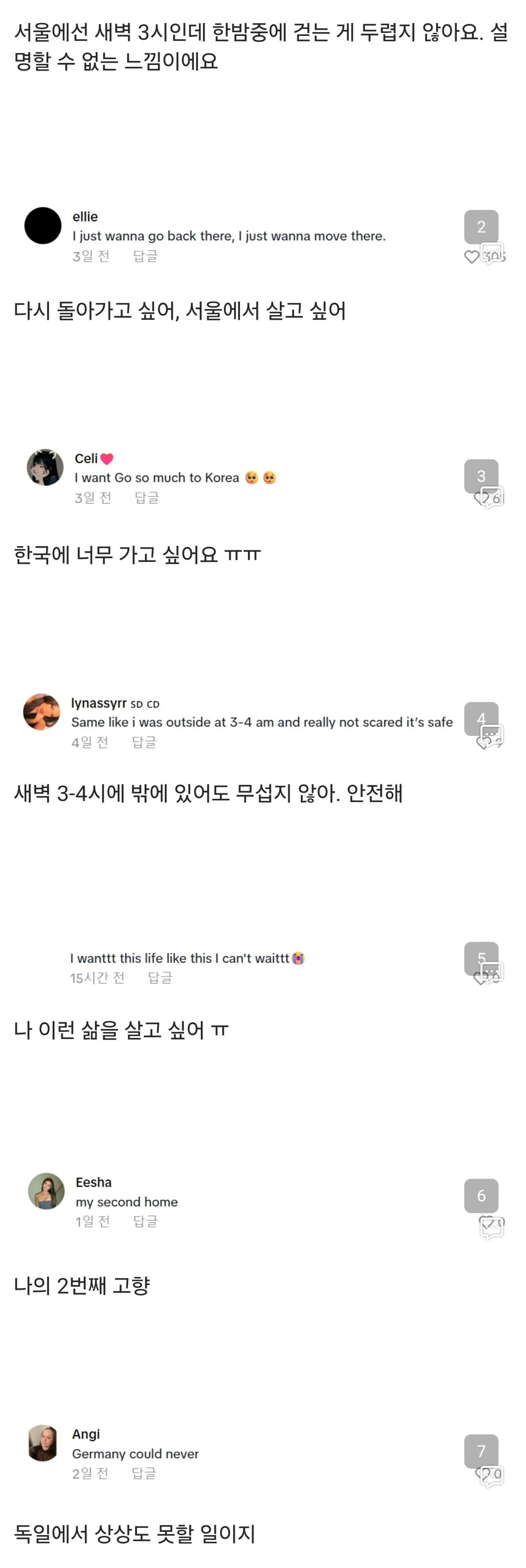This screenshot has width=526, height=1568.
Task: Toggle like on Angi's comment
Action: [x=478, y=1474]
